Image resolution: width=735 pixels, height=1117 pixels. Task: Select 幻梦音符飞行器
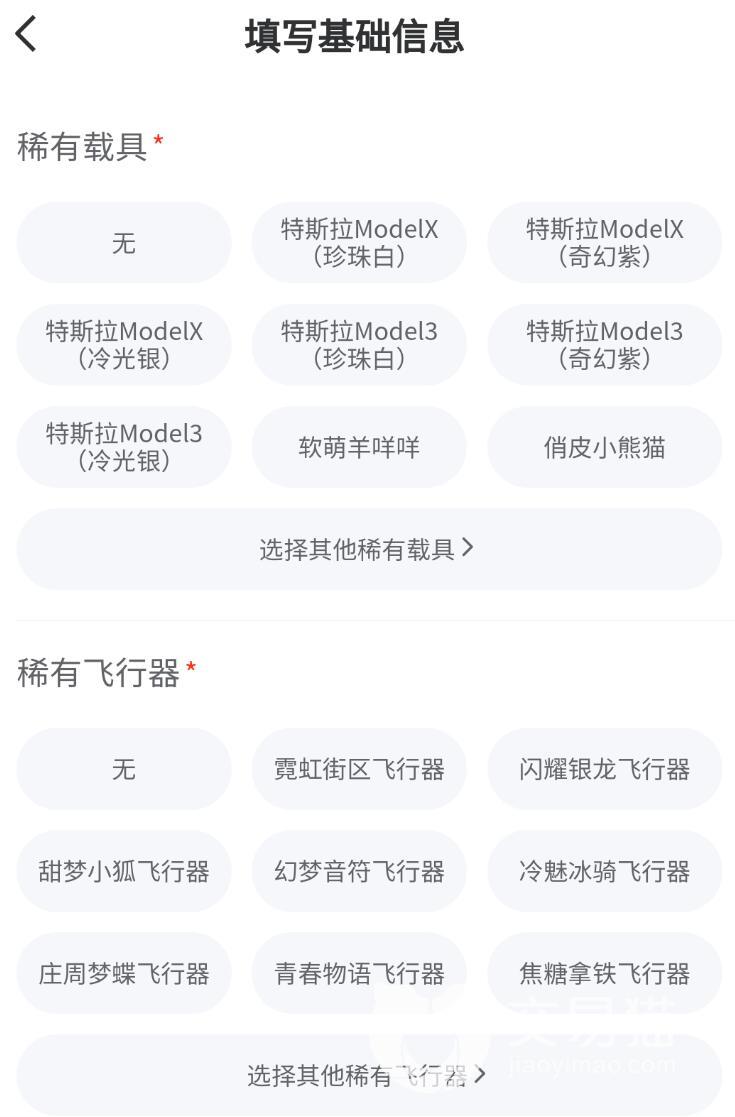coord(359,871)
